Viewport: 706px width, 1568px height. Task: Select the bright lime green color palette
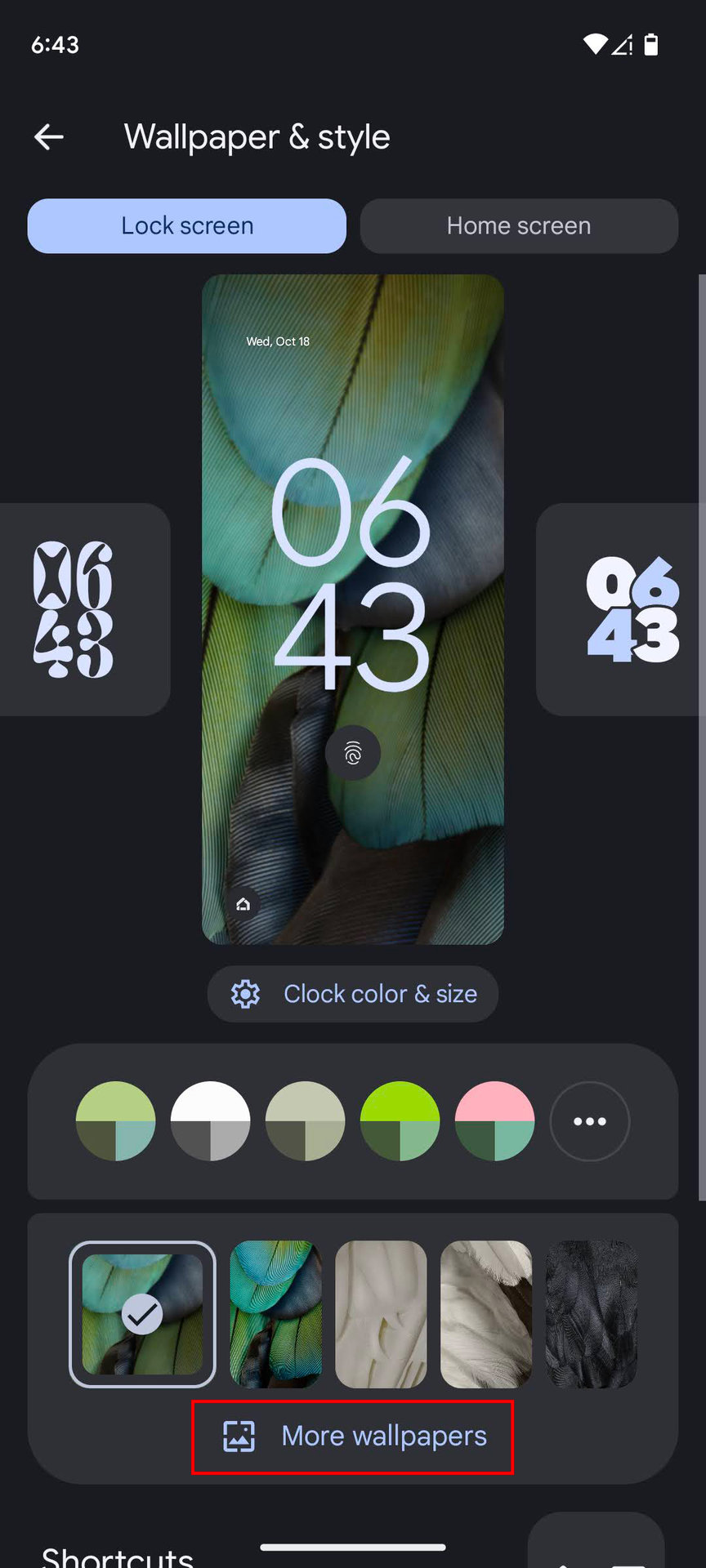(x=400, y=1121)
